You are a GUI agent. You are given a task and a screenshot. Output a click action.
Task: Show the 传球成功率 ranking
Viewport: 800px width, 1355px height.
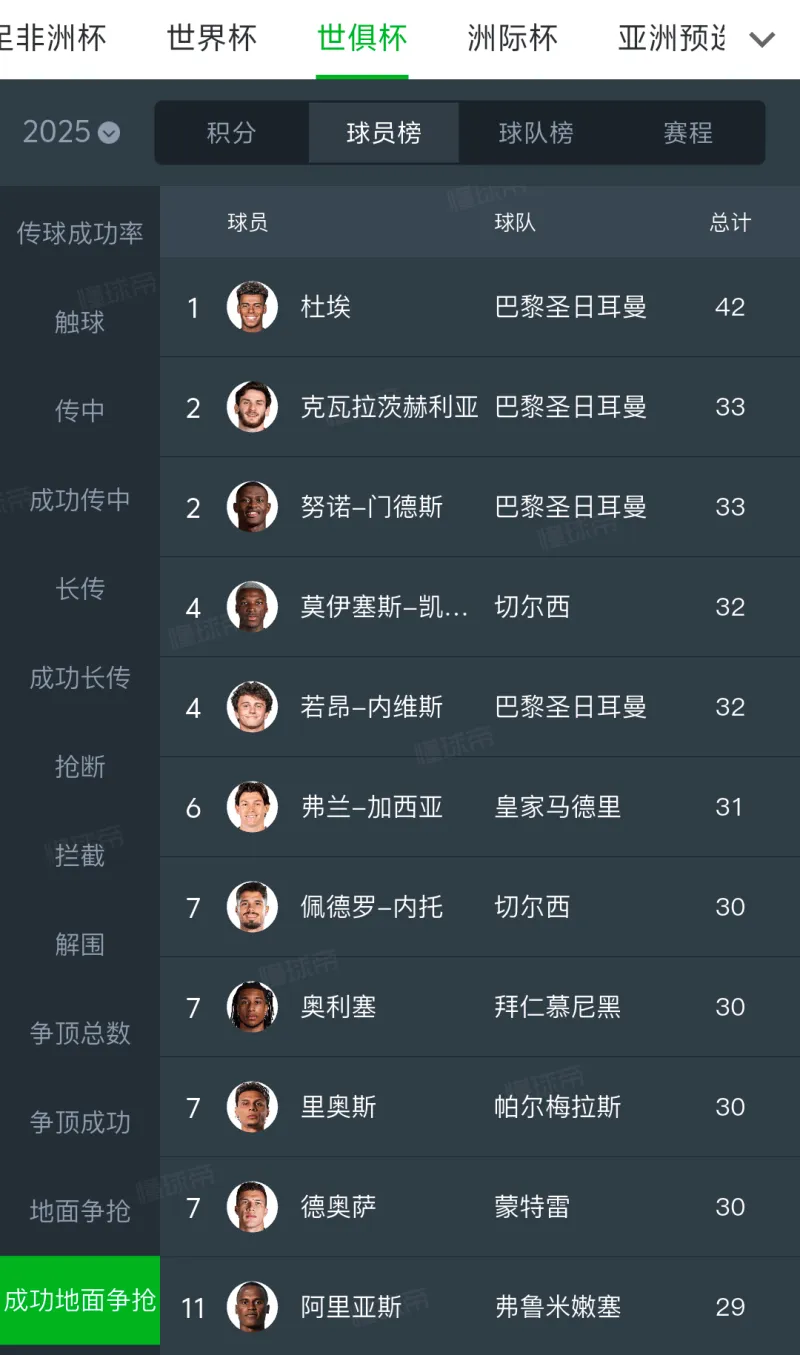[x=80, y=234]
